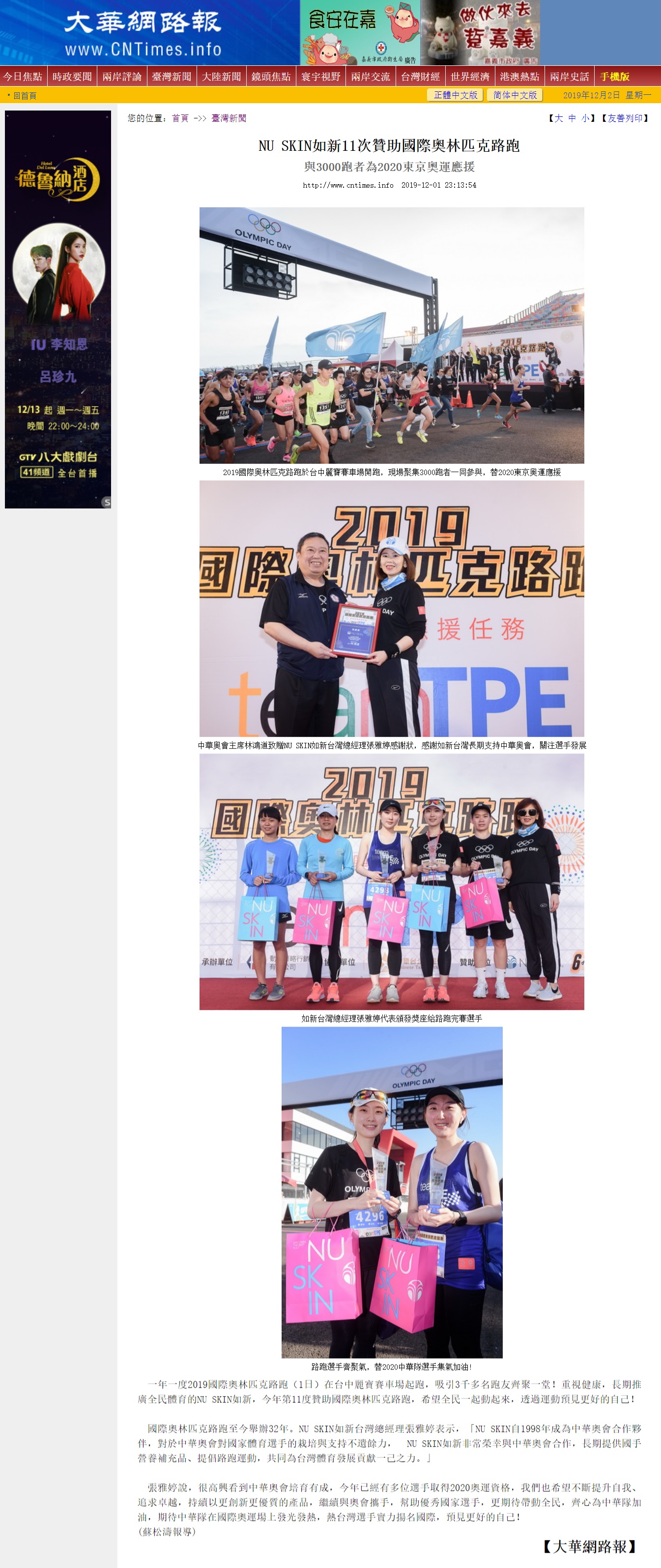Open the 大陸新聞 section

[221, 77]
